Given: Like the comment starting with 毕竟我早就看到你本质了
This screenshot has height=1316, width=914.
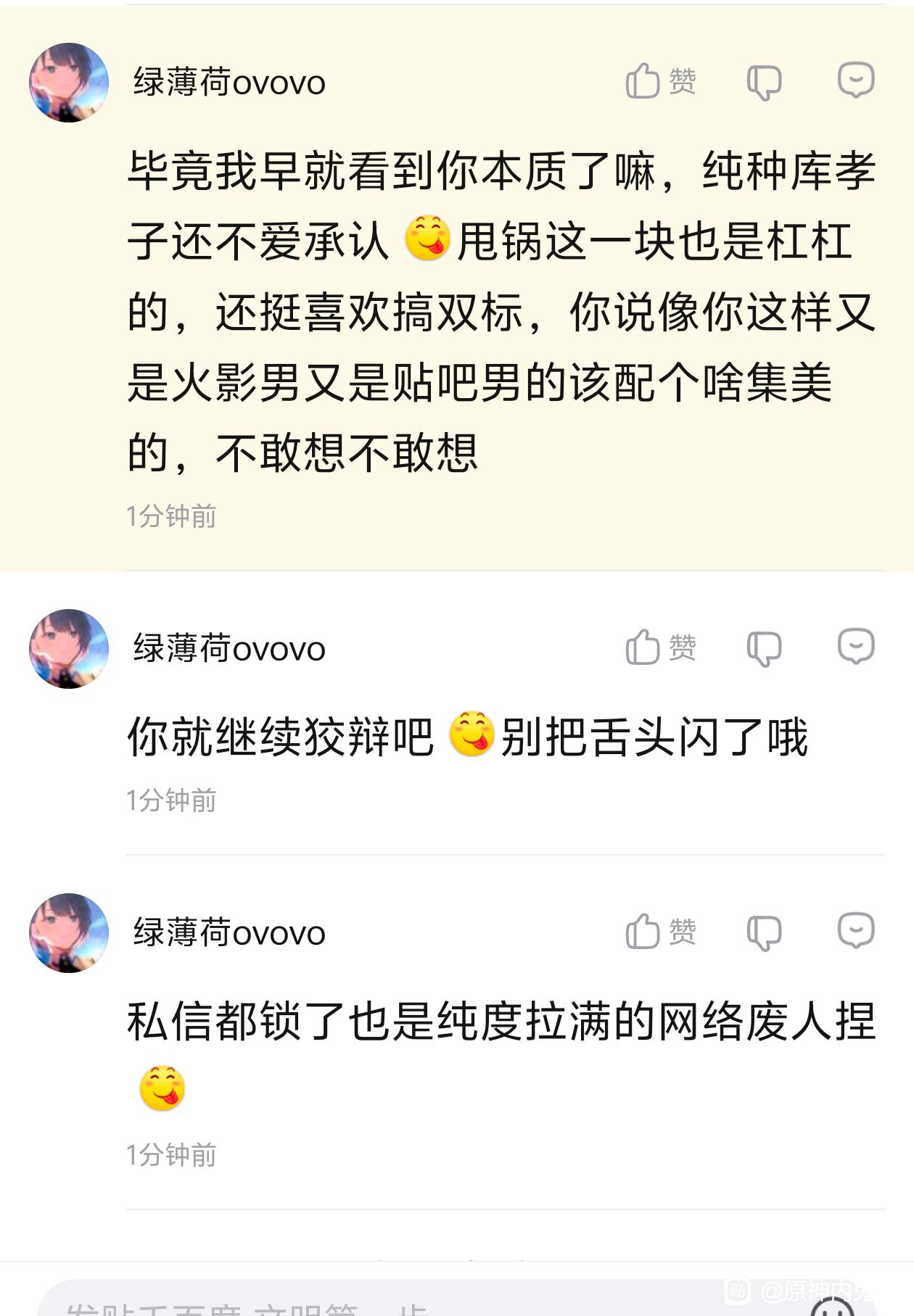Looking at the screenshot, I should (x=659, y=81).
